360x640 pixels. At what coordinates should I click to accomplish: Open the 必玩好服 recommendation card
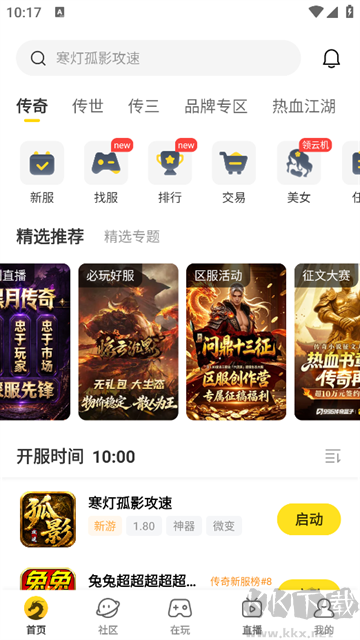[129, 342]
